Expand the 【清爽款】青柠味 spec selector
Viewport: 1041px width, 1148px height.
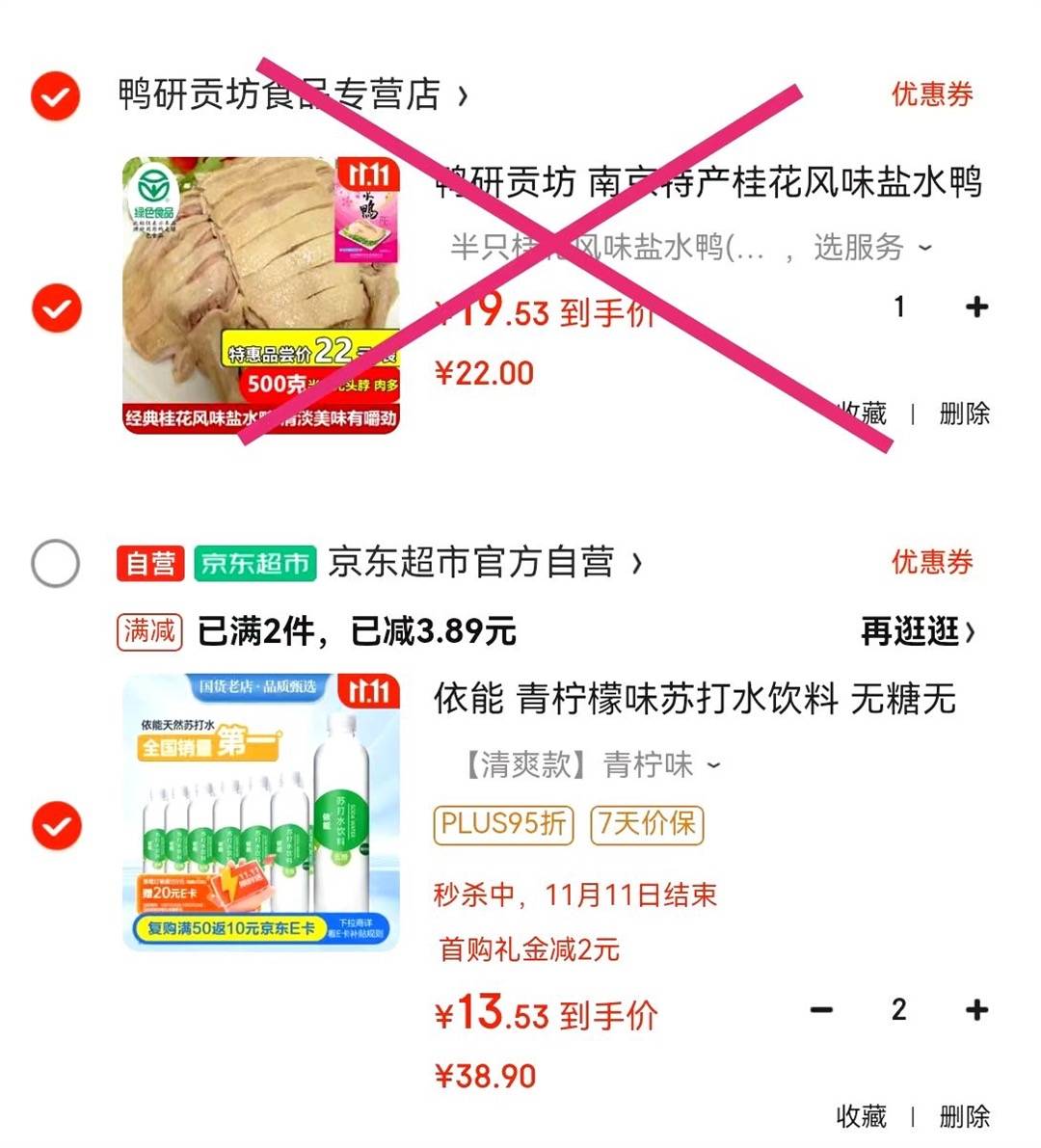(590, 765)
